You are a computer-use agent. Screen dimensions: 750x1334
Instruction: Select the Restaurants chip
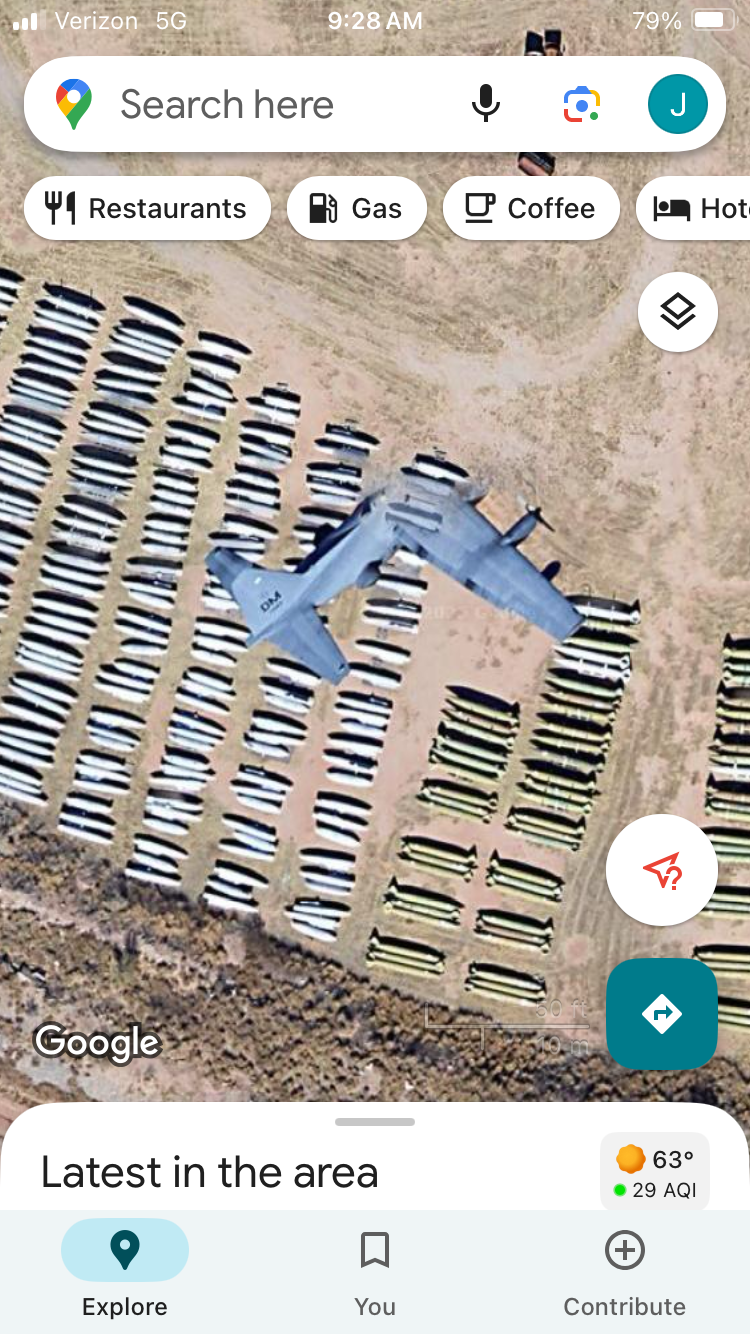click(147, 208)
